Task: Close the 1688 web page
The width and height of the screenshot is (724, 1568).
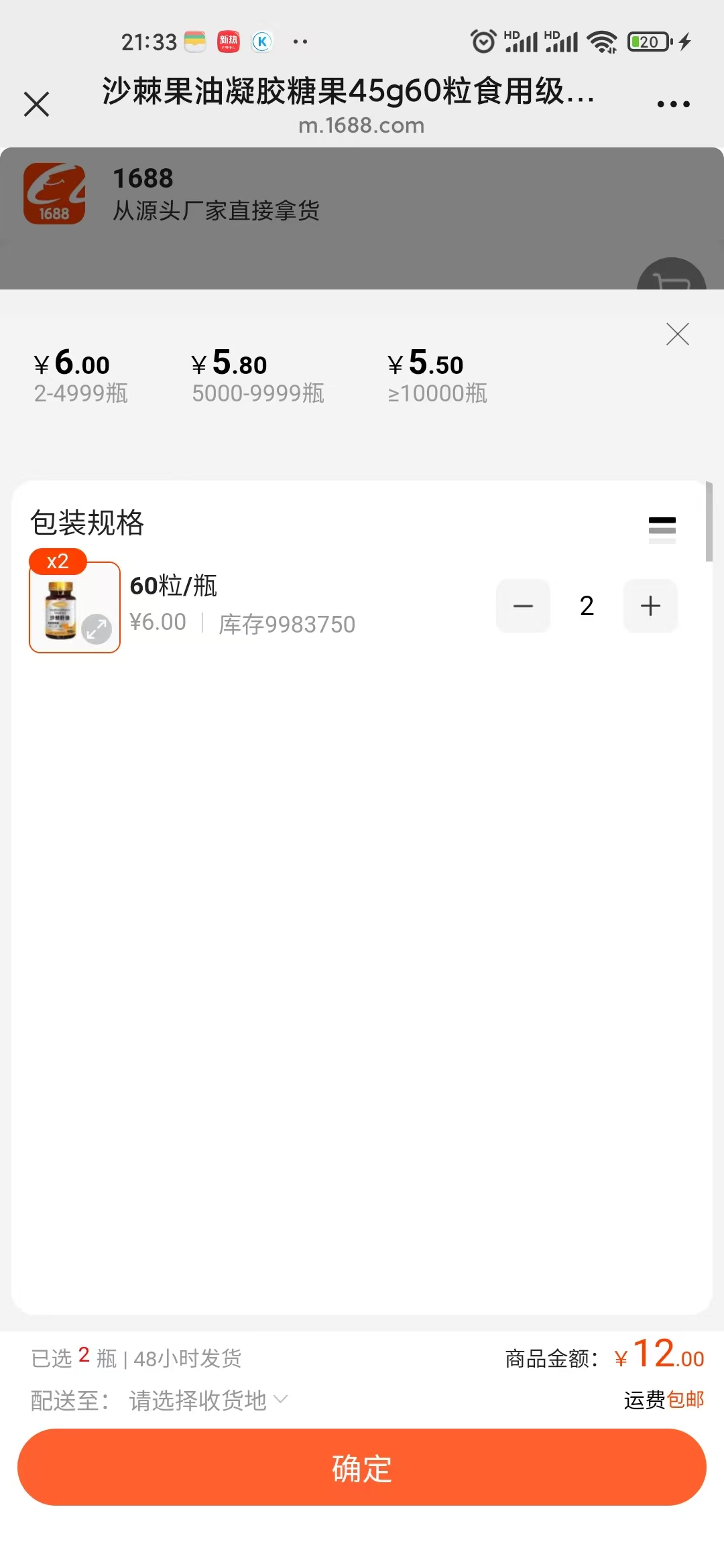Action: coord(37,105)
